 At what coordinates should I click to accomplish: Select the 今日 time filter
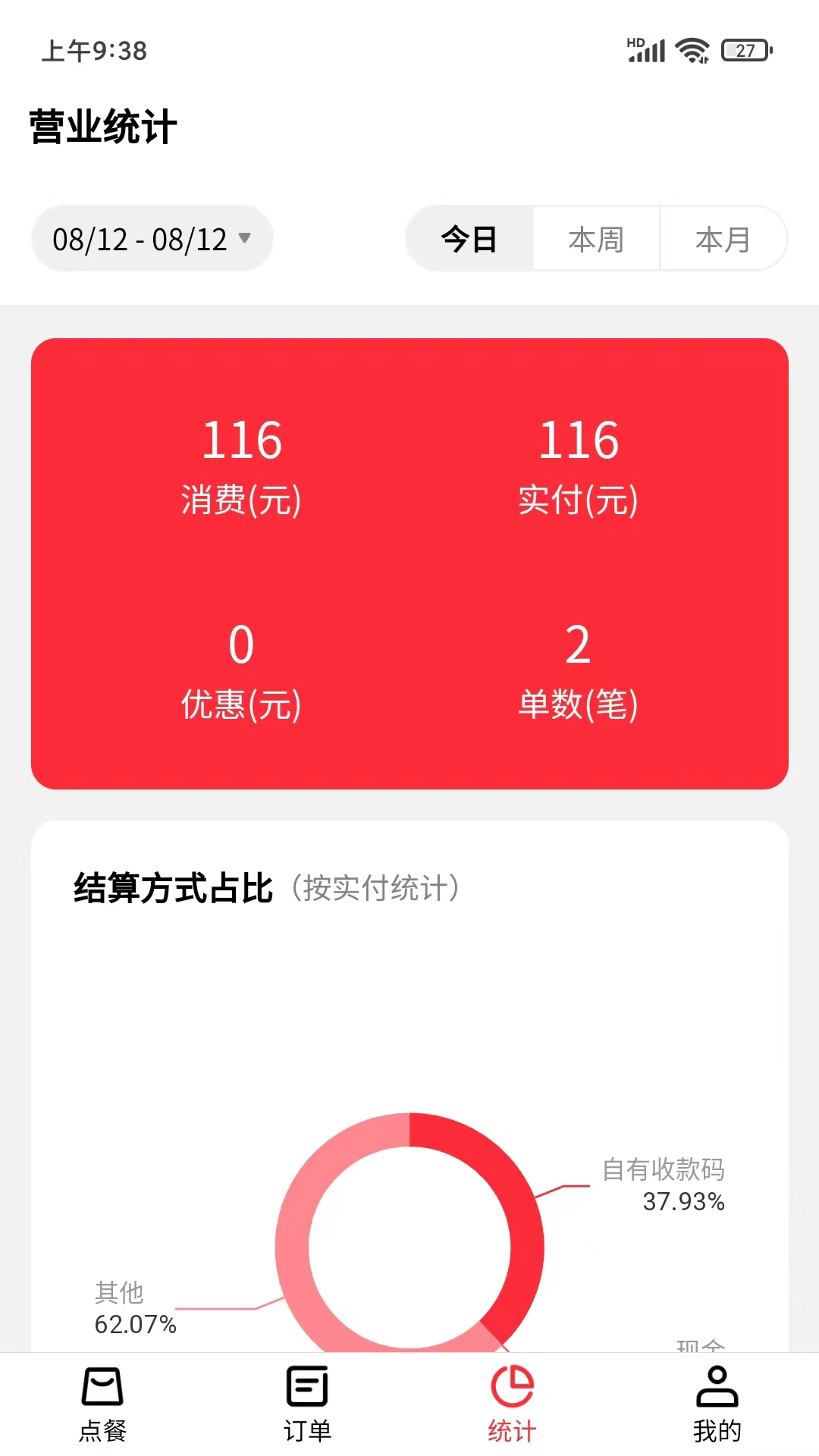(x=469, y=238)
